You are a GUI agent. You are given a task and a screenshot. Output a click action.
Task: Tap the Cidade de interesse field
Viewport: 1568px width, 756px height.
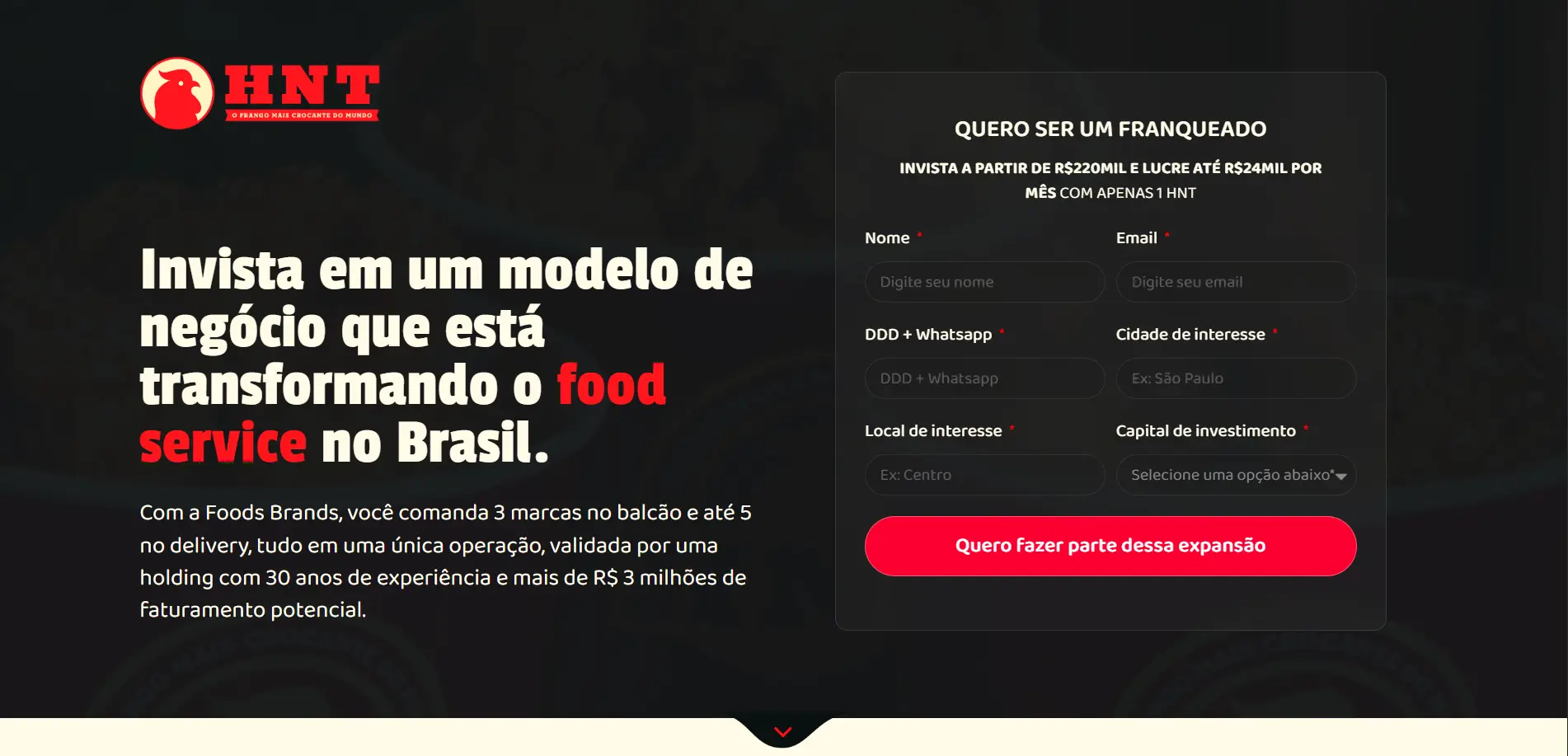[1235, 378]
